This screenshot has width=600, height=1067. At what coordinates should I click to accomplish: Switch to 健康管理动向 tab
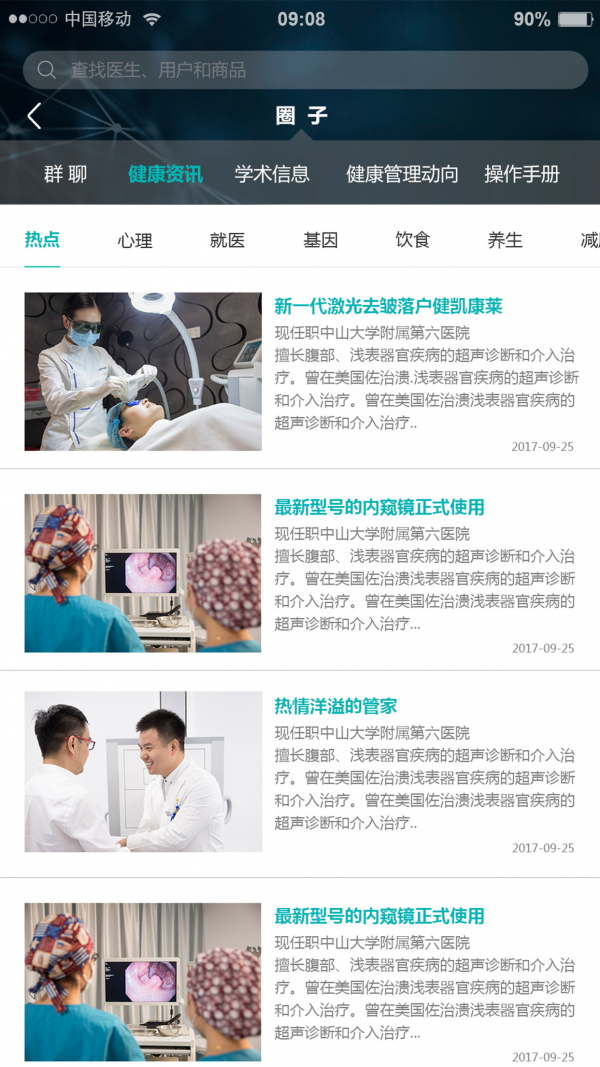(x=402, y=174)
